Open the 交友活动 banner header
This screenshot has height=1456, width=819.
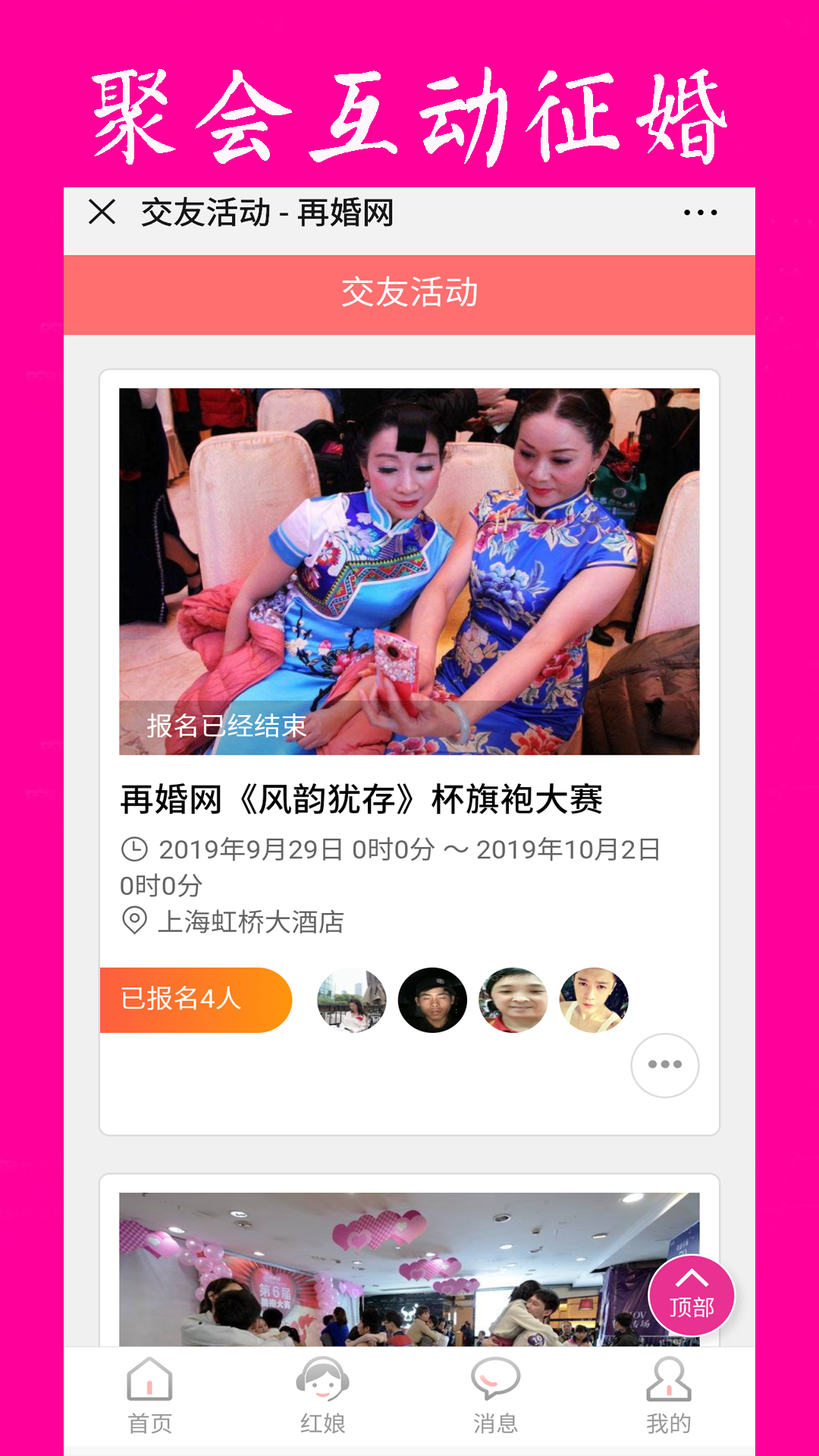(x=409, y=294)
